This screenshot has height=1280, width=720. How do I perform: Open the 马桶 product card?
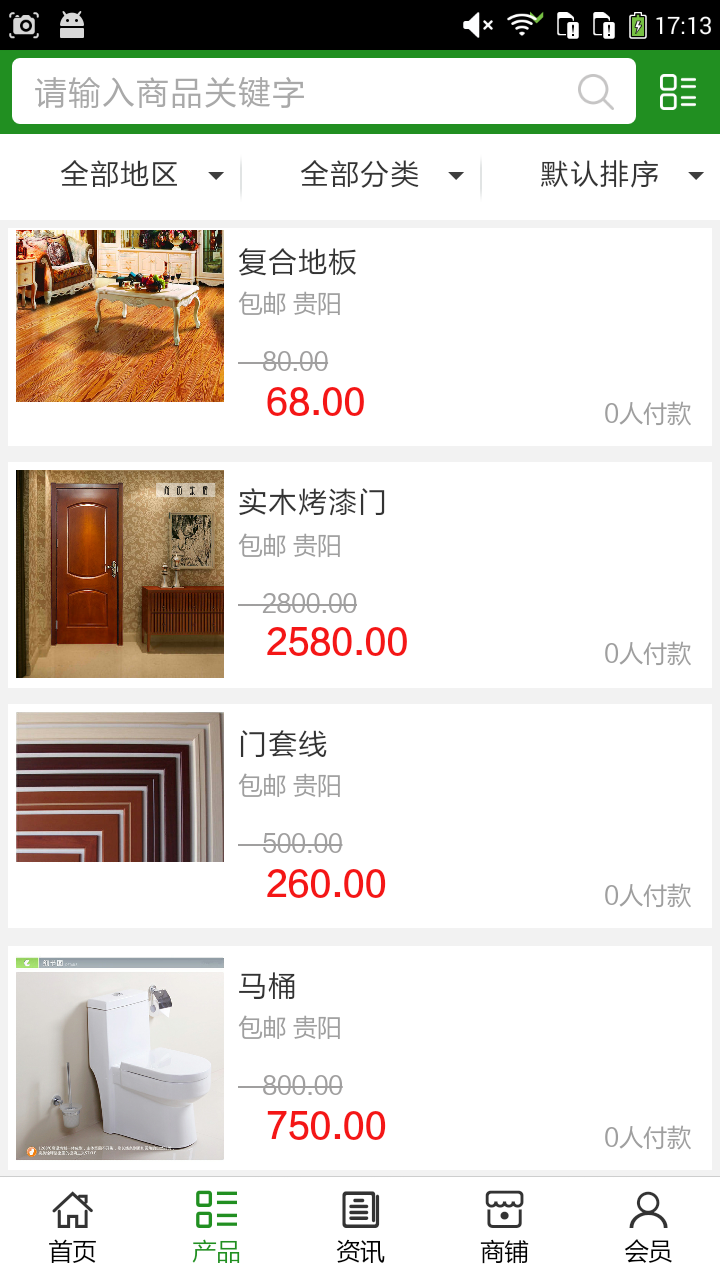tap(360, 1057)
